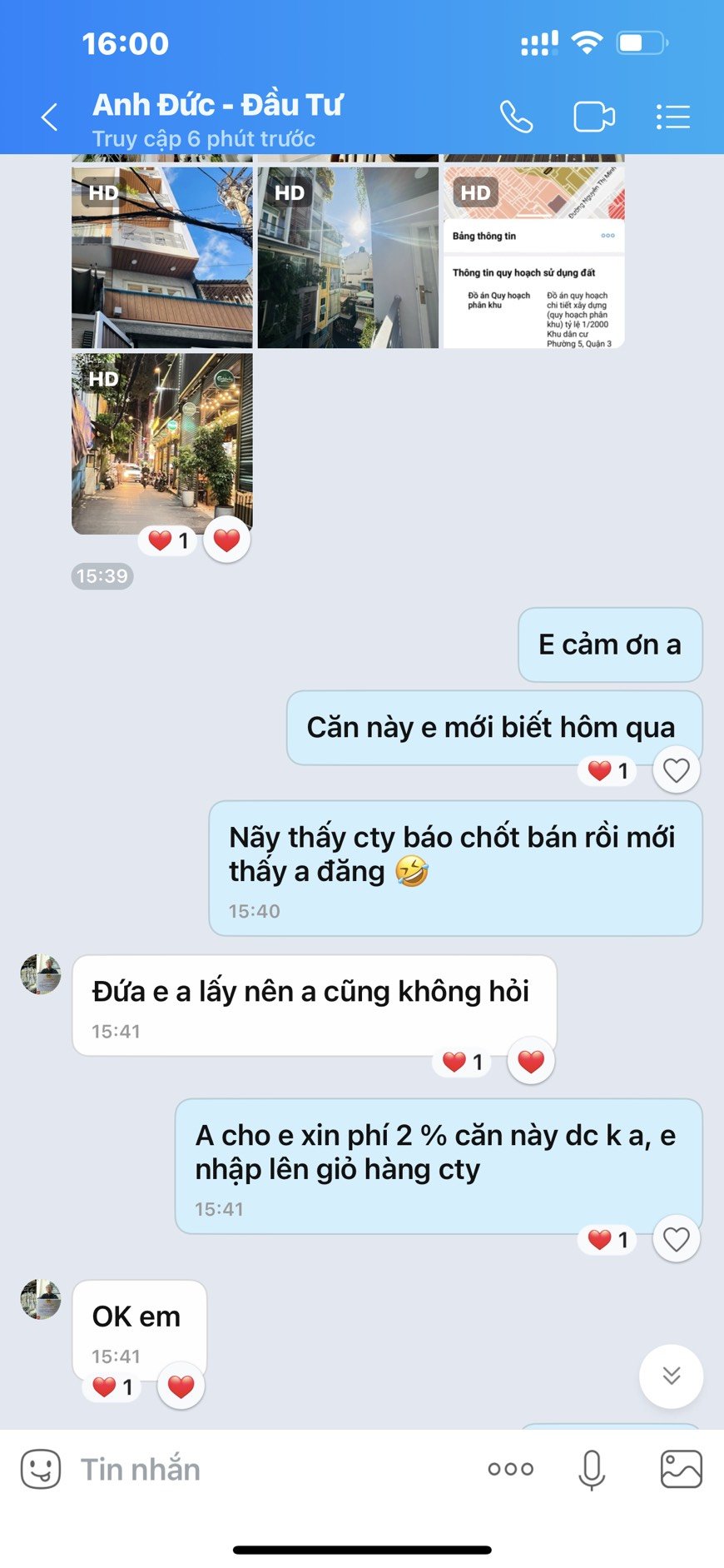View the land planning info image
Image resolution: width=724 pixels, height=1568 pixels.
pos(533,257)
